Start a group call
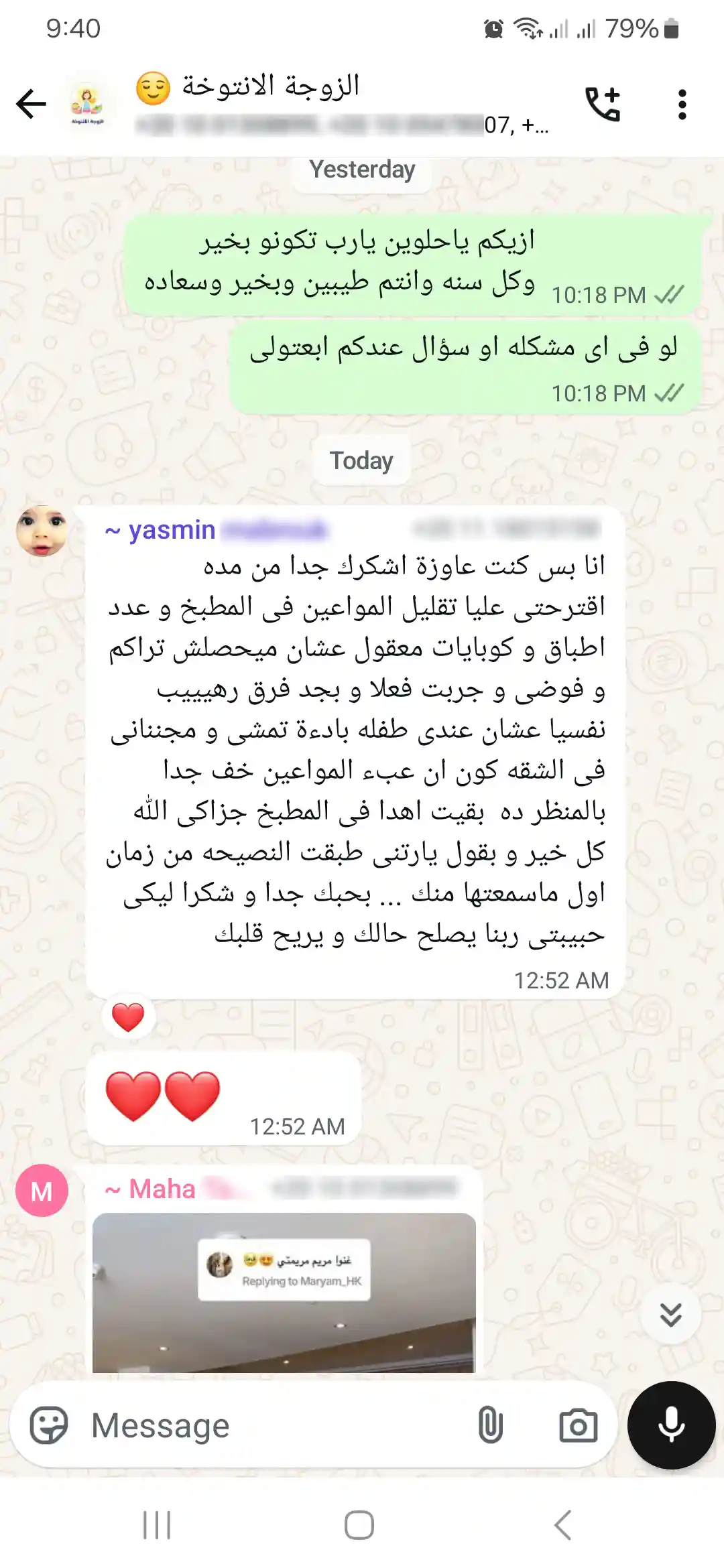The width and height of the screenshot is (724, 1568). (x=603, y=104)
